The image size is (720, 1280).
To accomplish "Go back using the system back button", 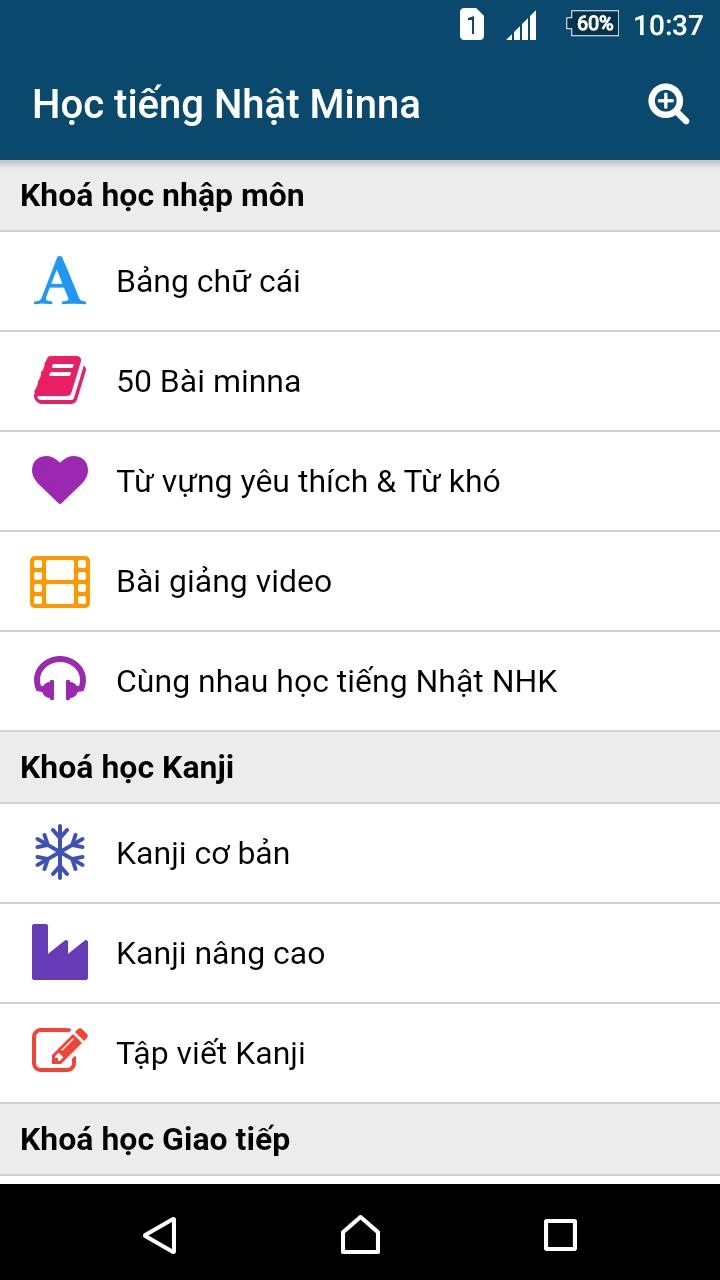I will [x=160, y=1234].
